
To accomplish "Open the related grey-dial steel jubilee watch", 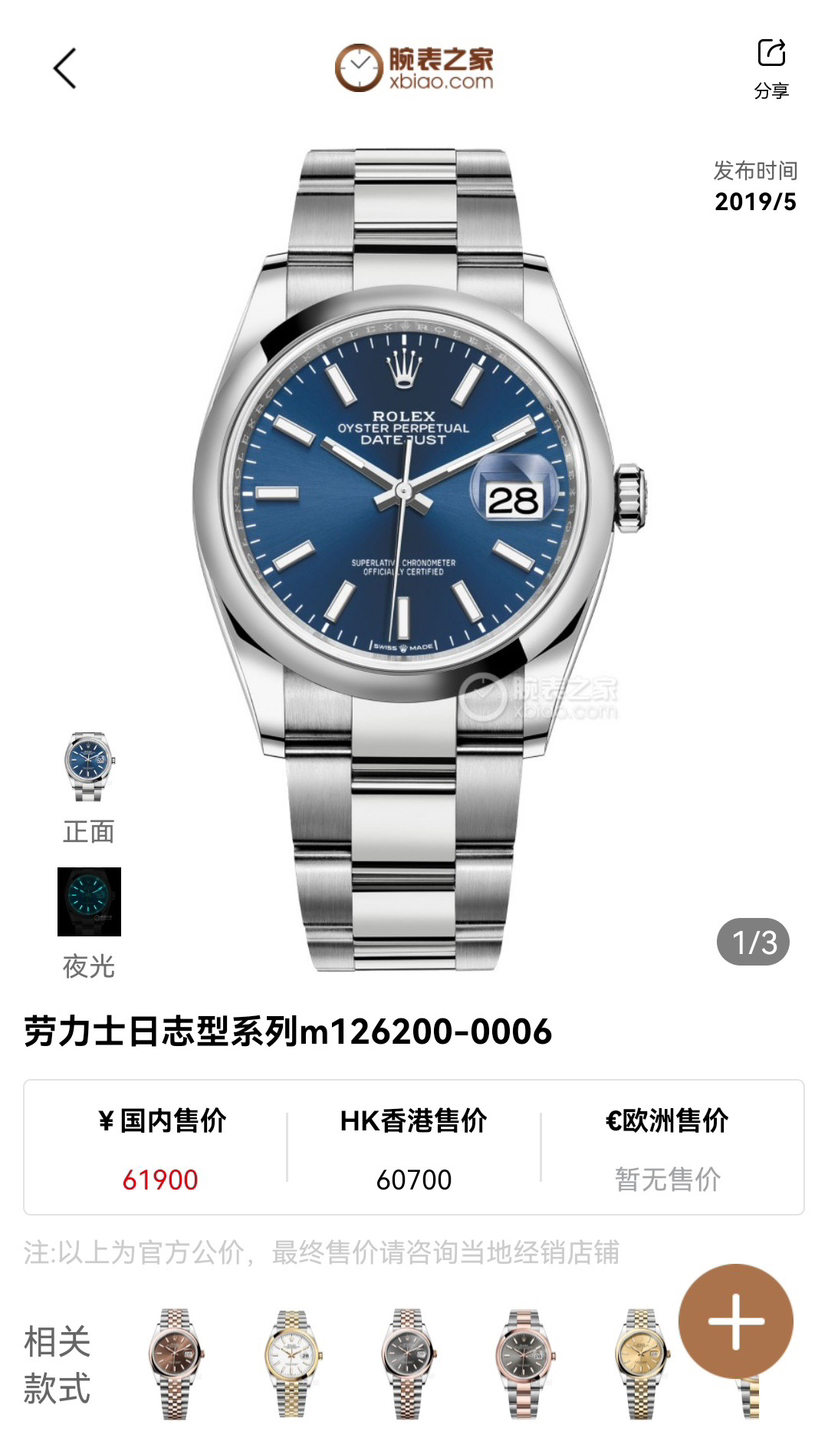I will tap(408, 1363).
